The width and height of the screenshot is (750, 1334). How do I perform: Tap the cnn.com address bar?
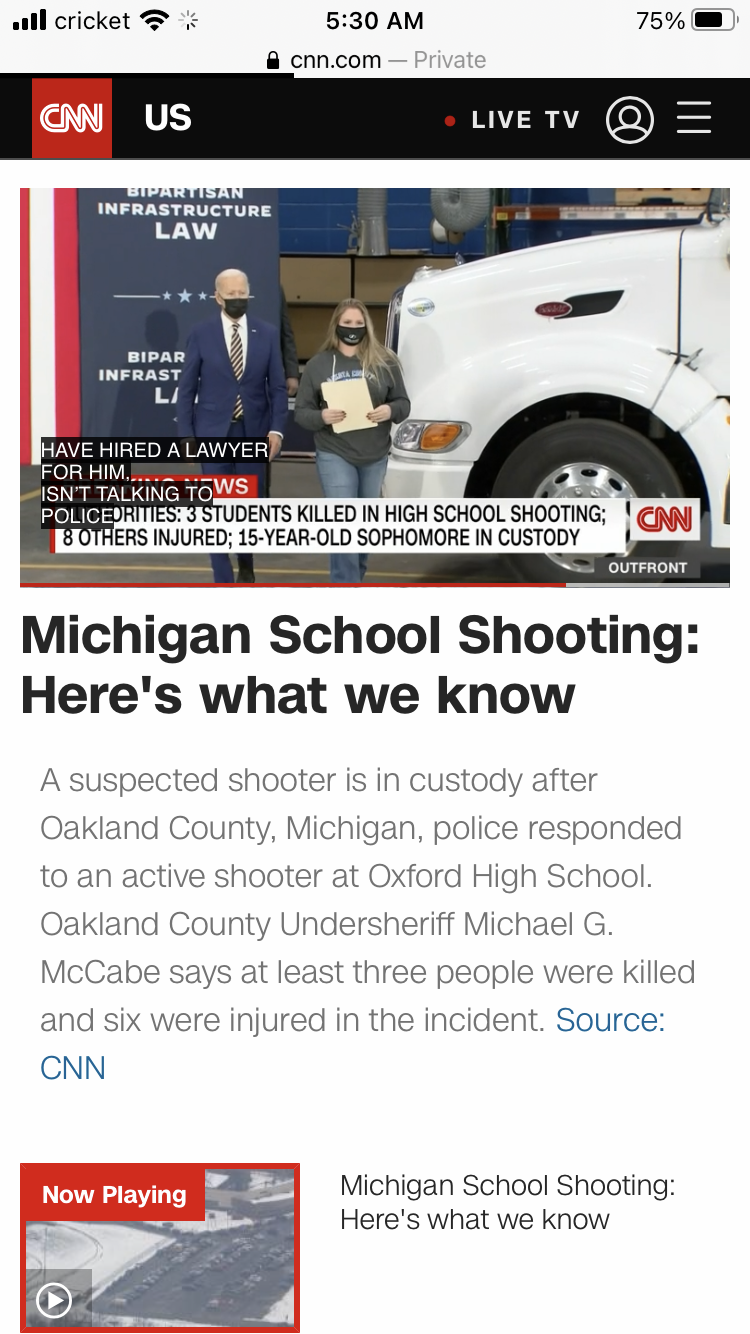(375, 60)
